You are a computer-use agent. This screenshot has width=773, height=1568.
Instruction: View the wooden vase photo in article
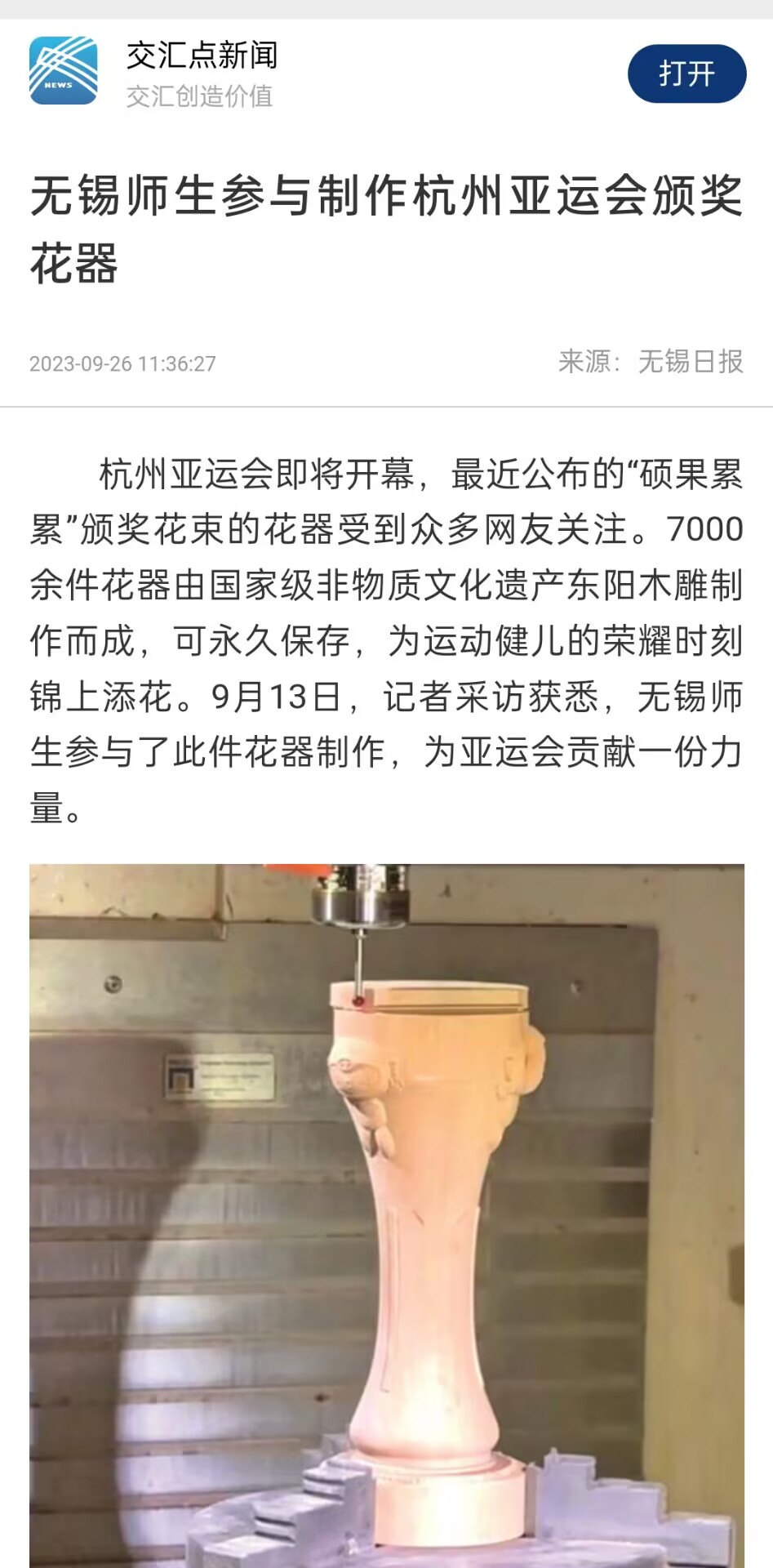(387, 1215)
